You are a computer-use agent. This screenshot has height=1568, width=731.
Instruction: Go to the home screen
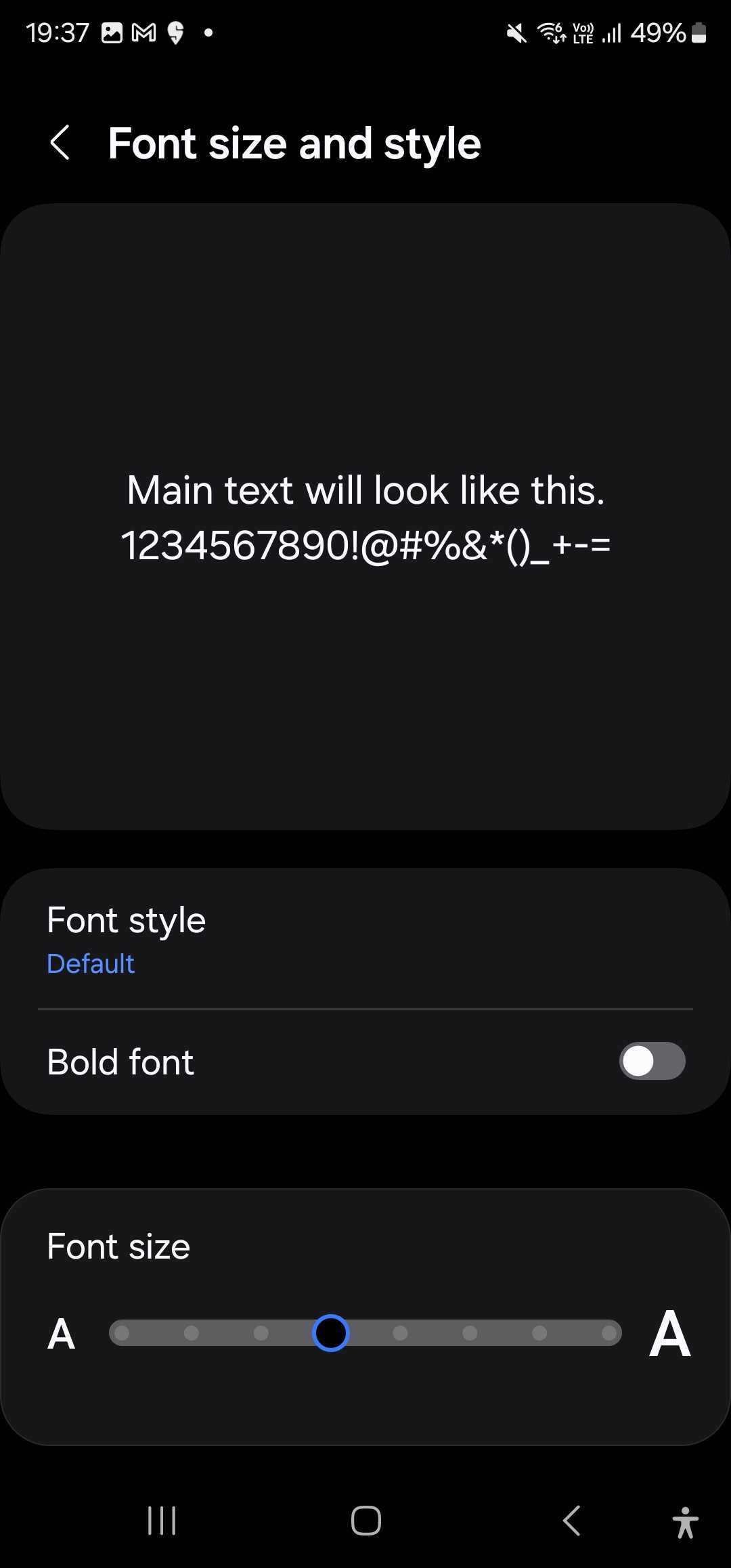[365, 1521]
